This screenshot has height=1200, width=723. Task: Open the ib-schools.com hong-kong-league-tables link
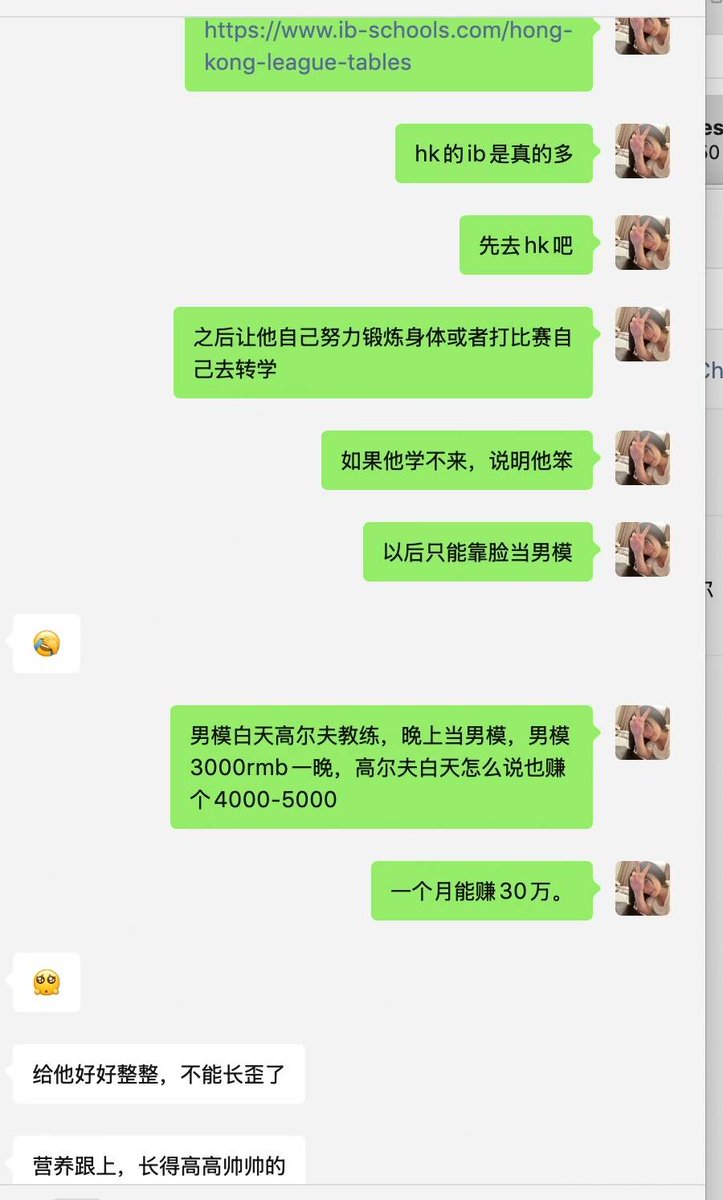(x=387, y=46)
